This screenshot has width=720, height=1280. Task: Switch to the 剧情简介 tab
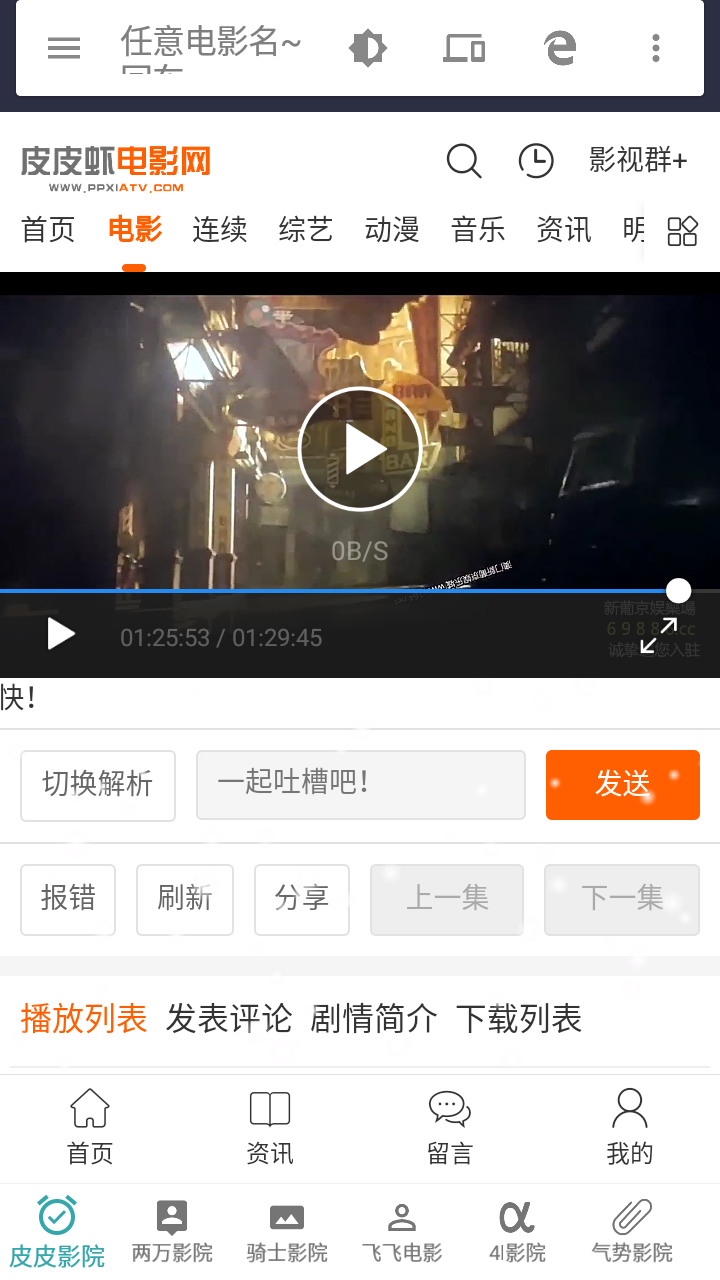(374, 1019)
